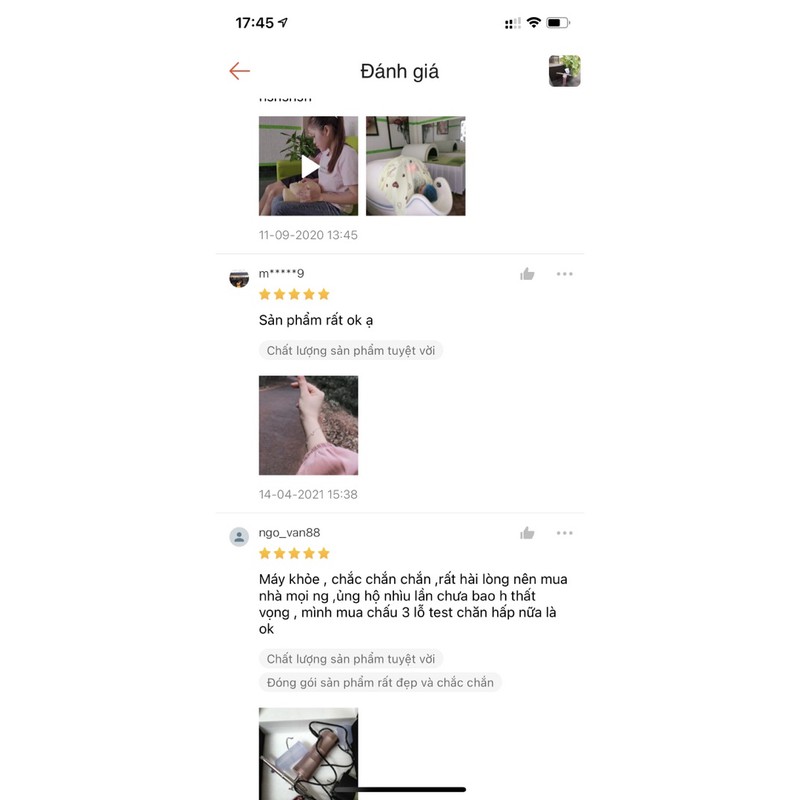Open more options for m*****9's review
The width and height of the screenshot is (800, 800).
coord(565,274)
